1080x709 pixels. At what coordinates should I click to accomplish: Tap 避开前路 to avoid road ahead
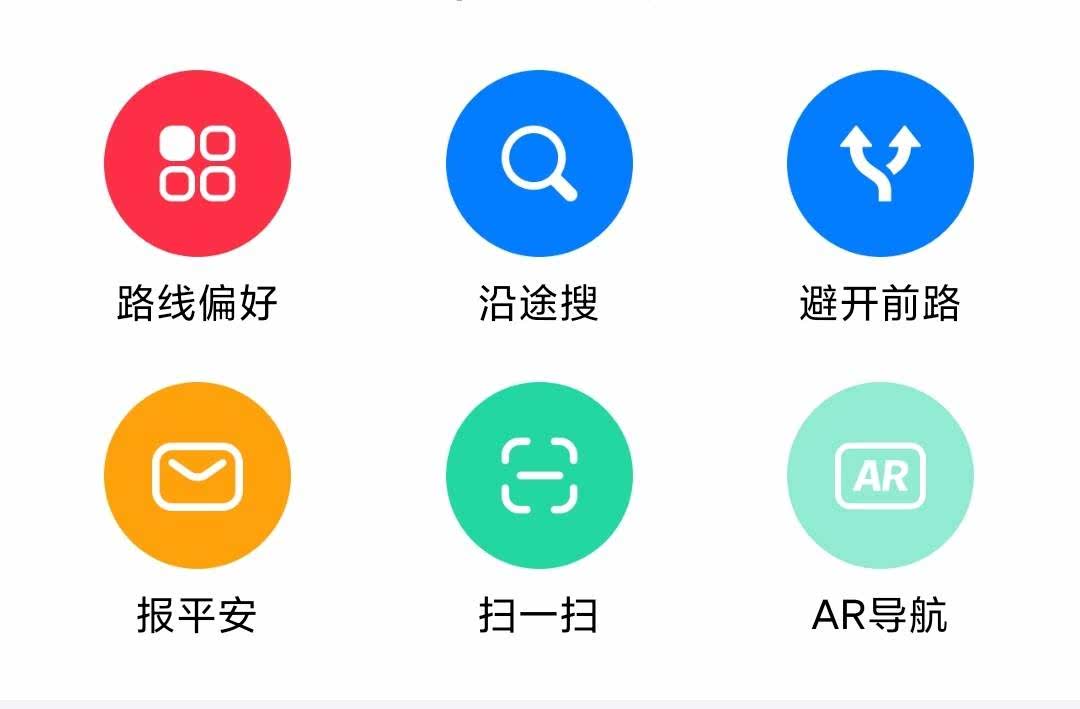click(880, 163)
